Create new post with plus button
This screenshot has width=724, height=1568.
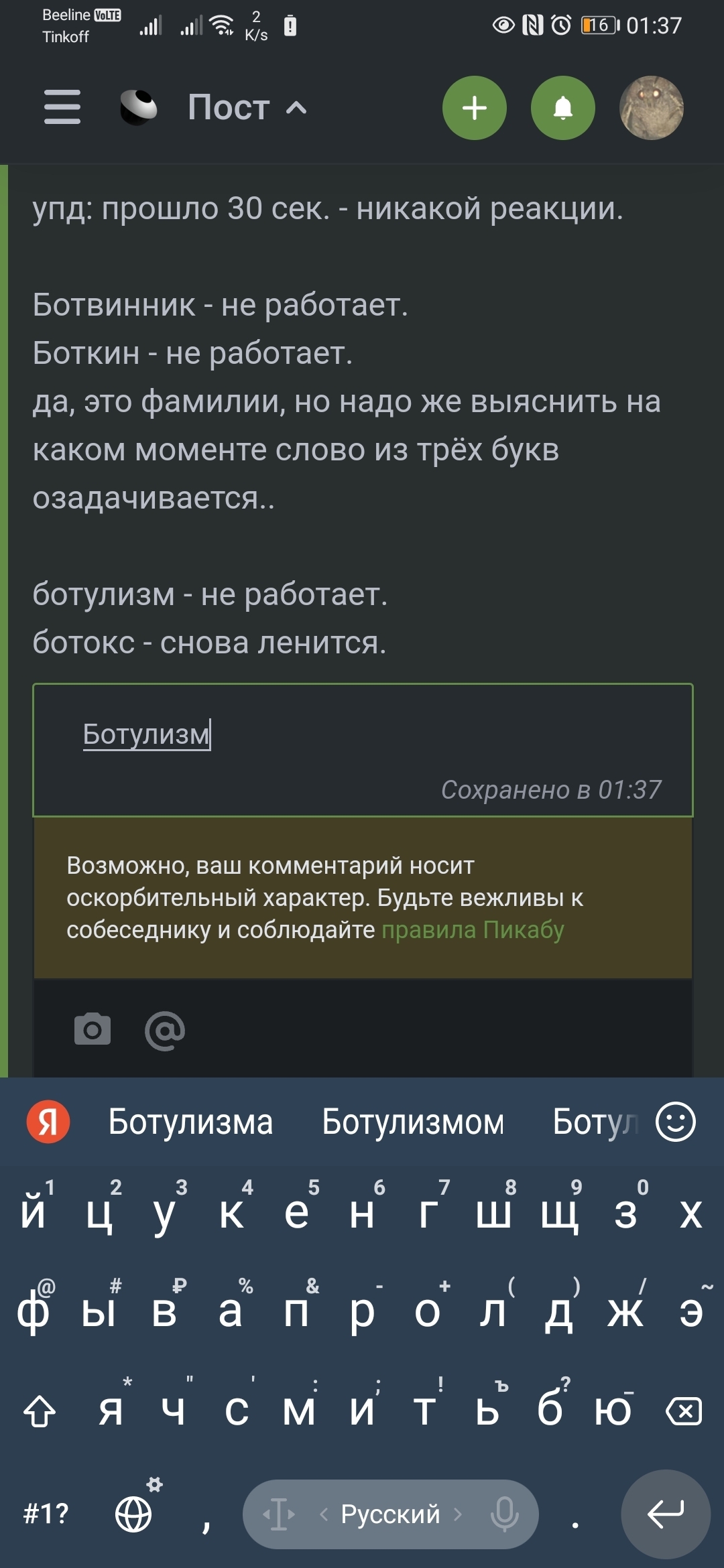pyautogui.click(x=475, y=108)
